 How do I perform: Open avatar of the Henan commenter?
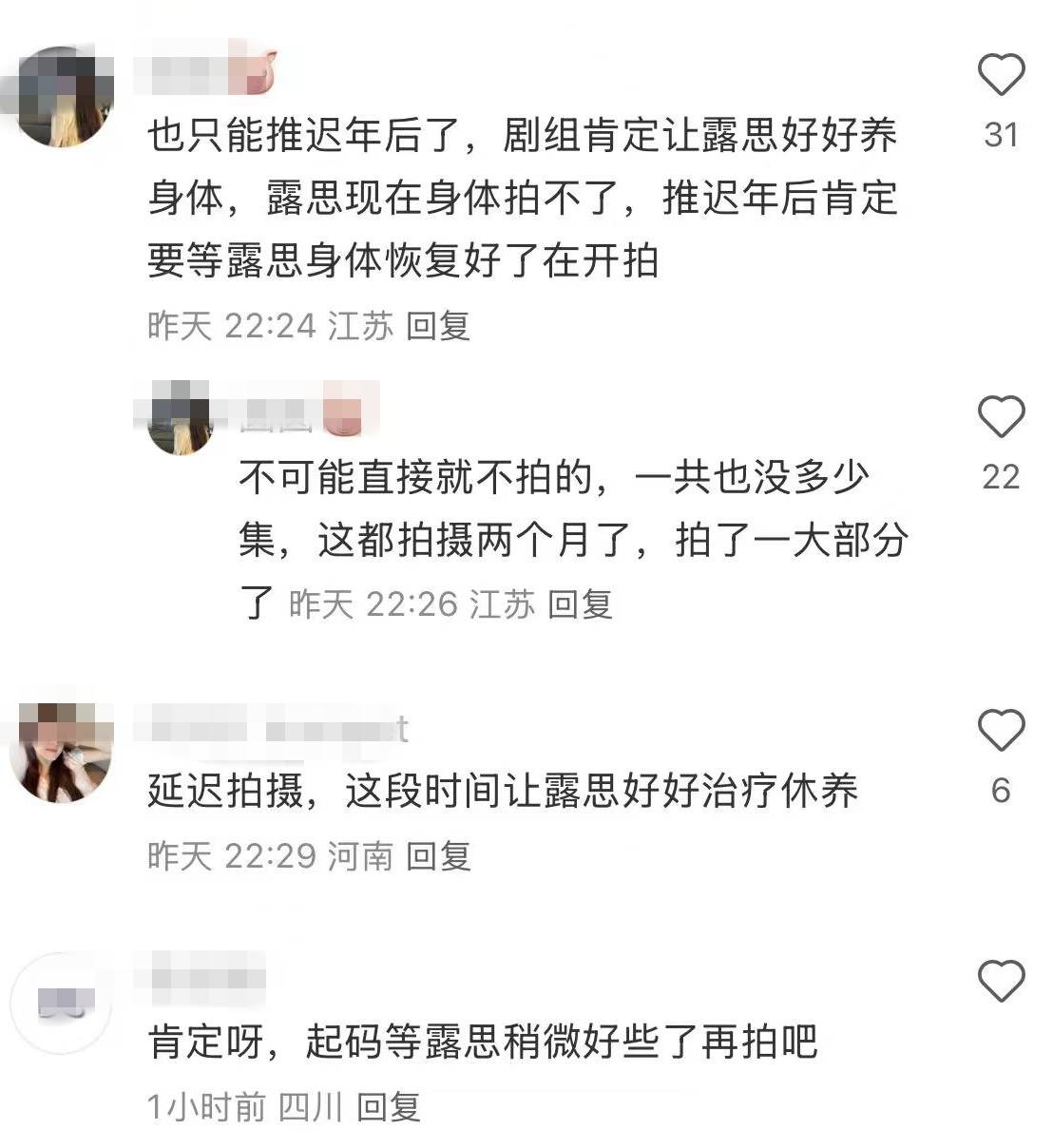[60, 754]
